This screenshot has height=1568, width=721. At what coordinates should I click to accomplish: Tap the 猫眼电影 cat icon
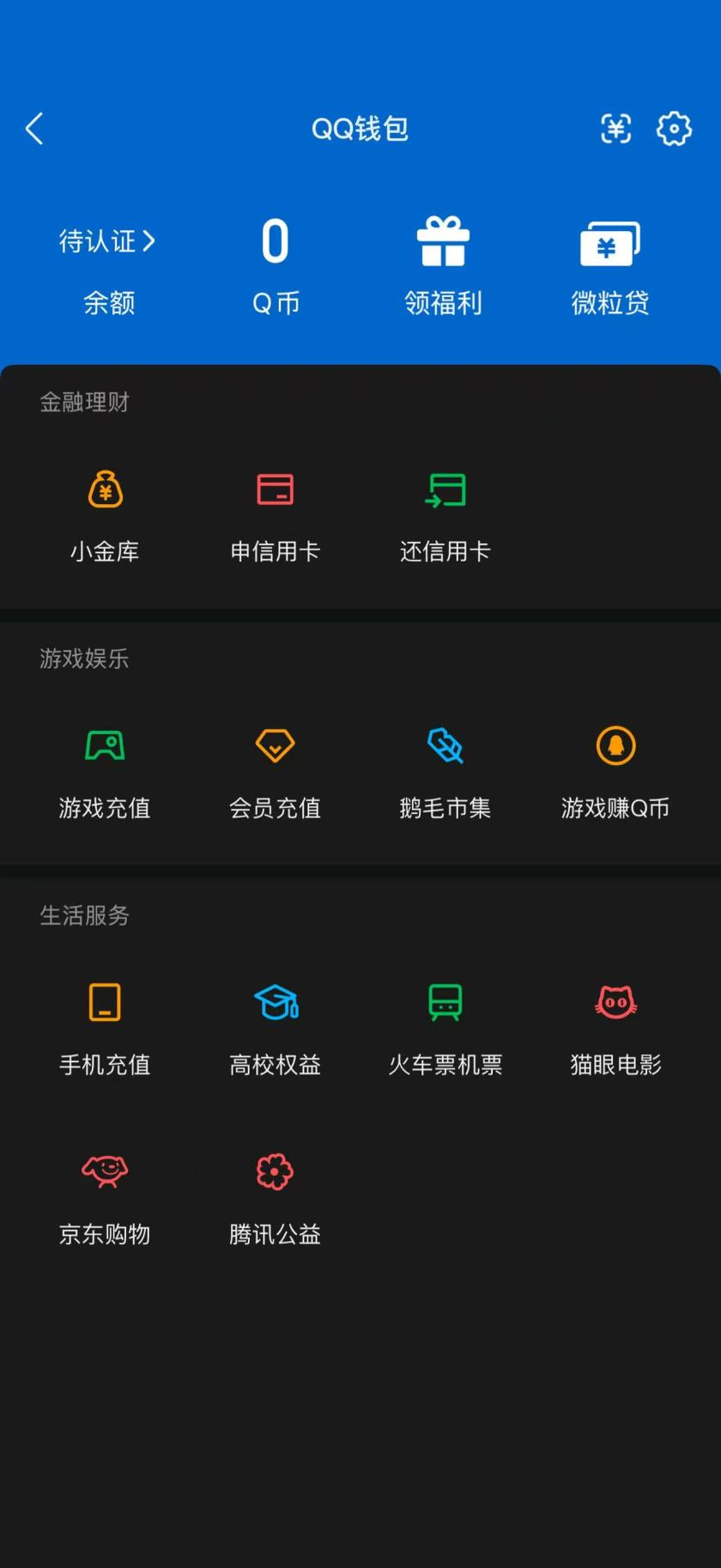tap(615, 1002)
